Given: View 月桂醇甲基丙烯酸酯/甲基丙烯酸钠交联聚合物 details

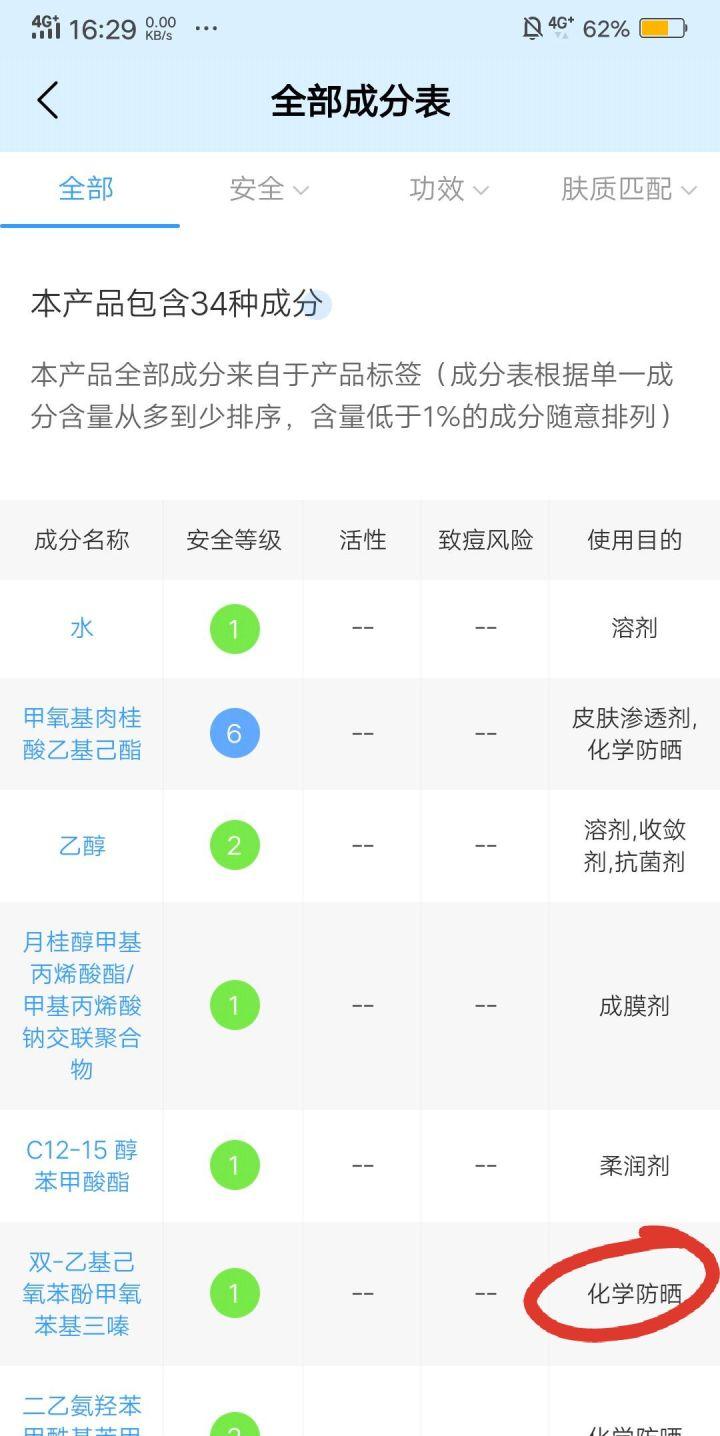Looking at the screenshot, I should coord(82,1005).
